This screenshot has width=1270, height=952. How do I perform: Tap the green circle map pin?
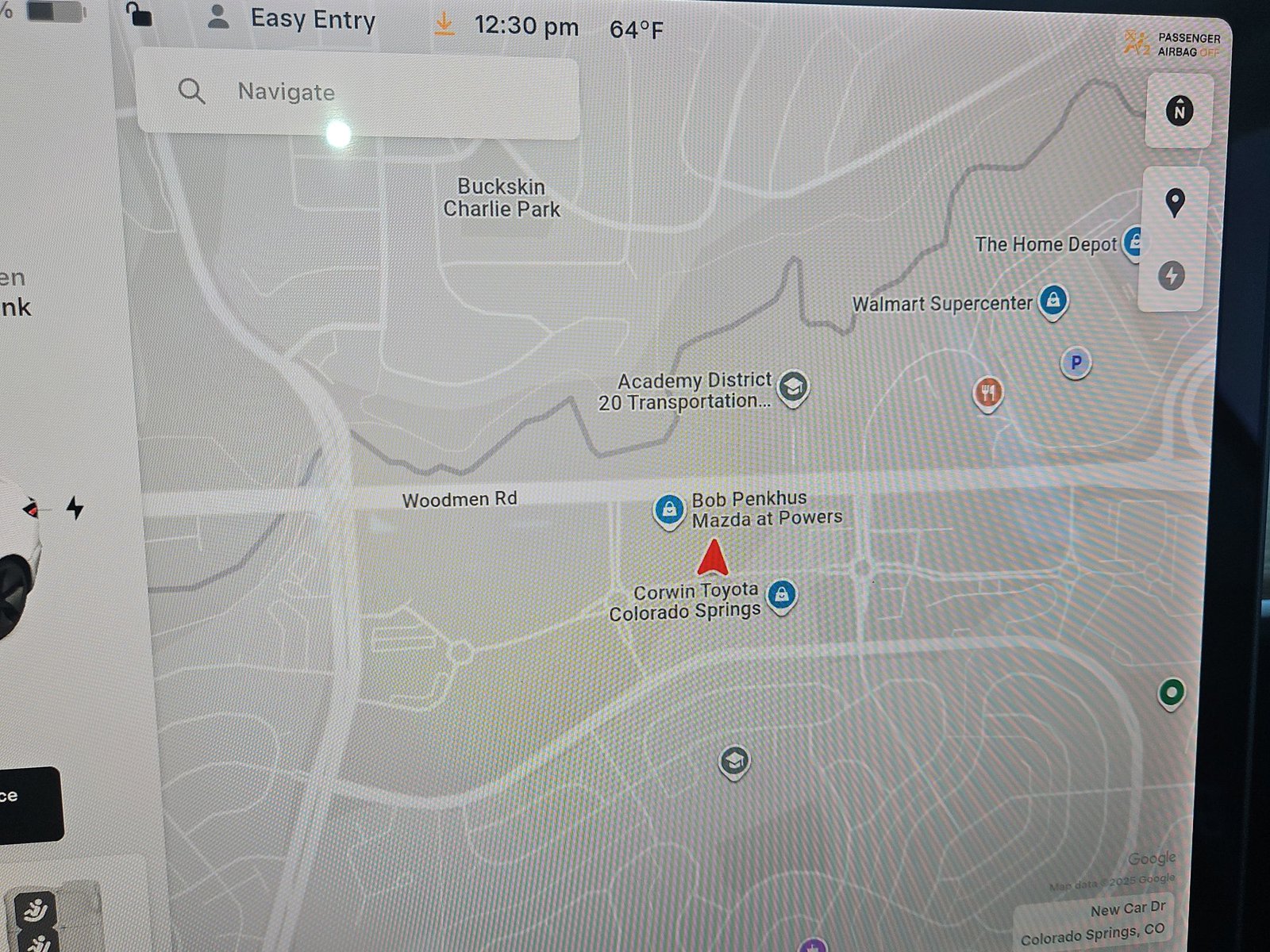tap(1171, 693)
